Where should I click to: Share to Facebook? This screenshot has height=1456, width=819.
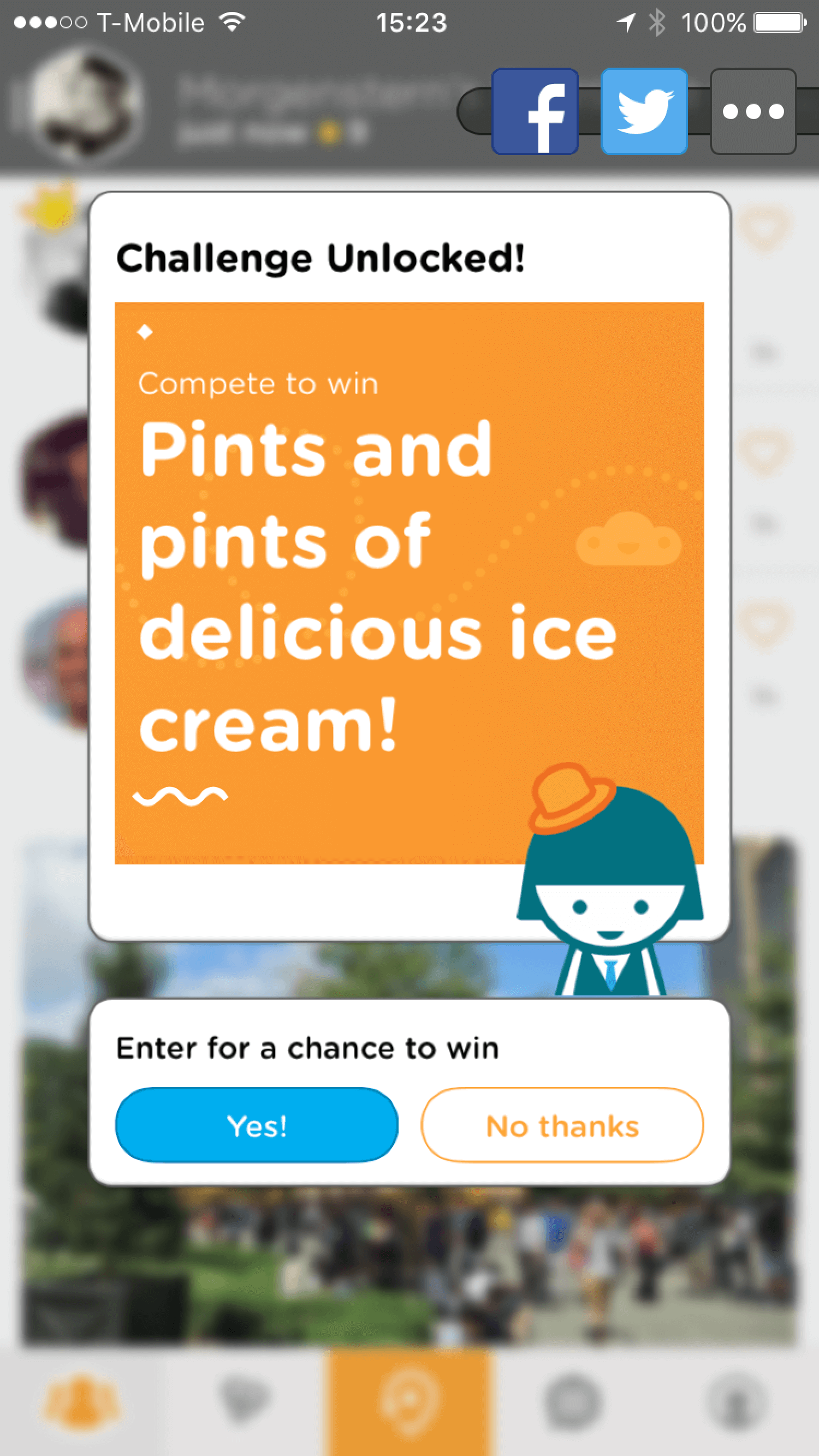coord(535,111)
